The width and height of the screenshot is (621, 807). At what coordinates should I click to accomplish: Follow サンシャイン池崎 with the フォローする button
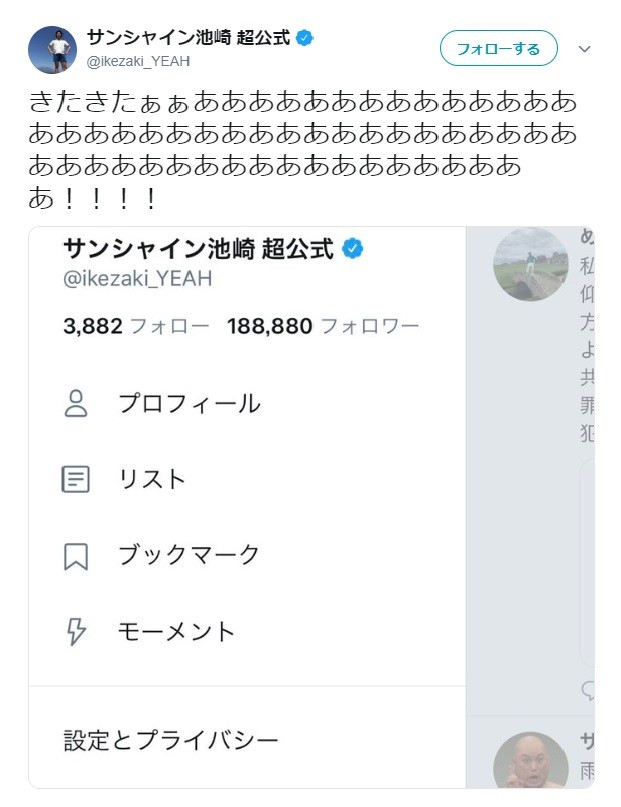(498, 49)
